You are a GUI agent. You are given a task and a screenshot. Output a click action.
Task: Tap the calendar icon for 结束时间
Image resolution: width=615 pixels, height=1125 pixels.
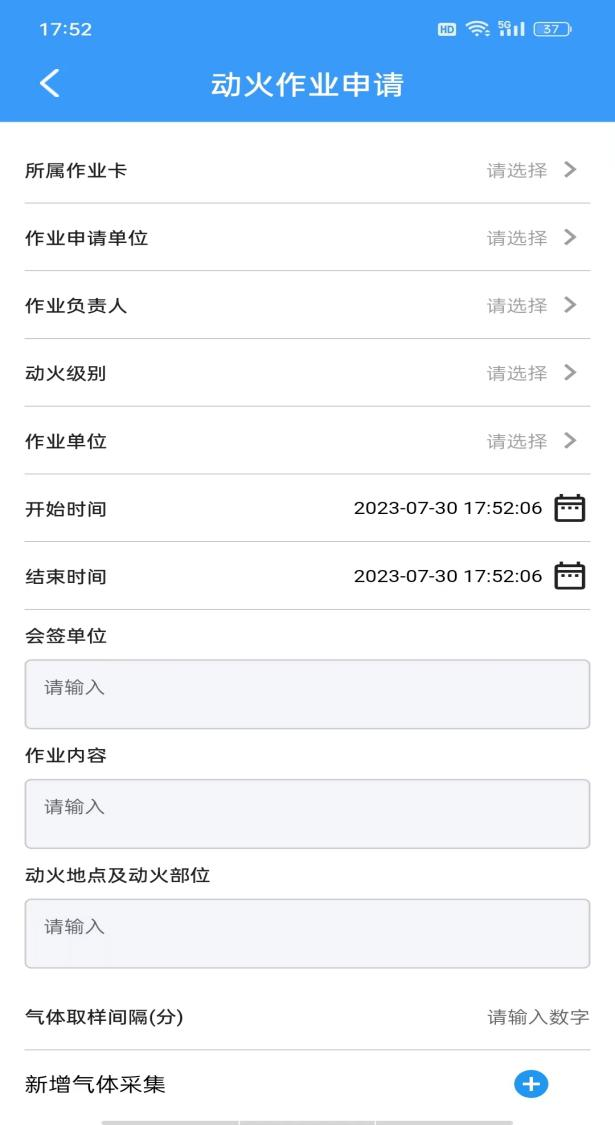[x=570, y=576]
